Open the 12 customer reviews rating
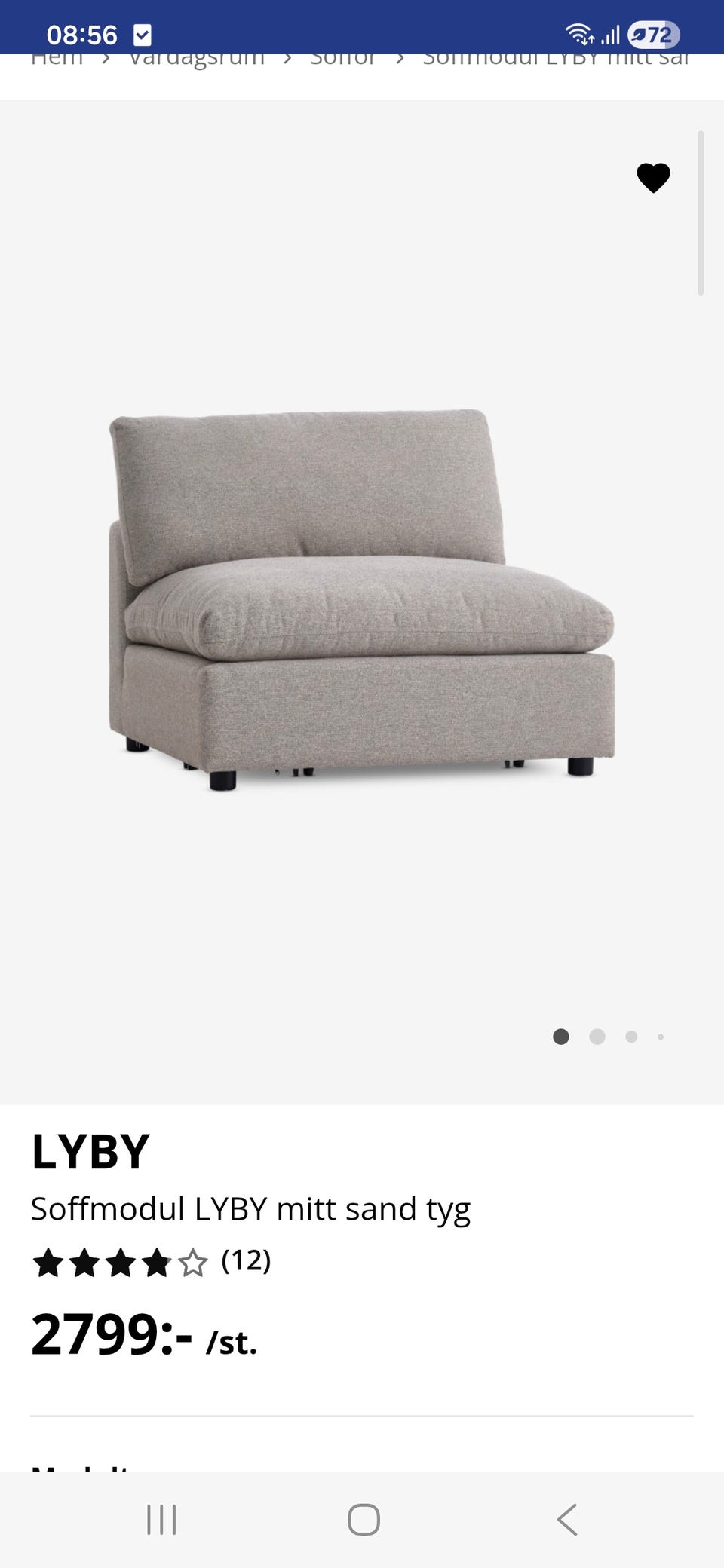Image resolution: width=724 pixels, height=1568 pixels. pyautogui.click(x=151, y=1261)
